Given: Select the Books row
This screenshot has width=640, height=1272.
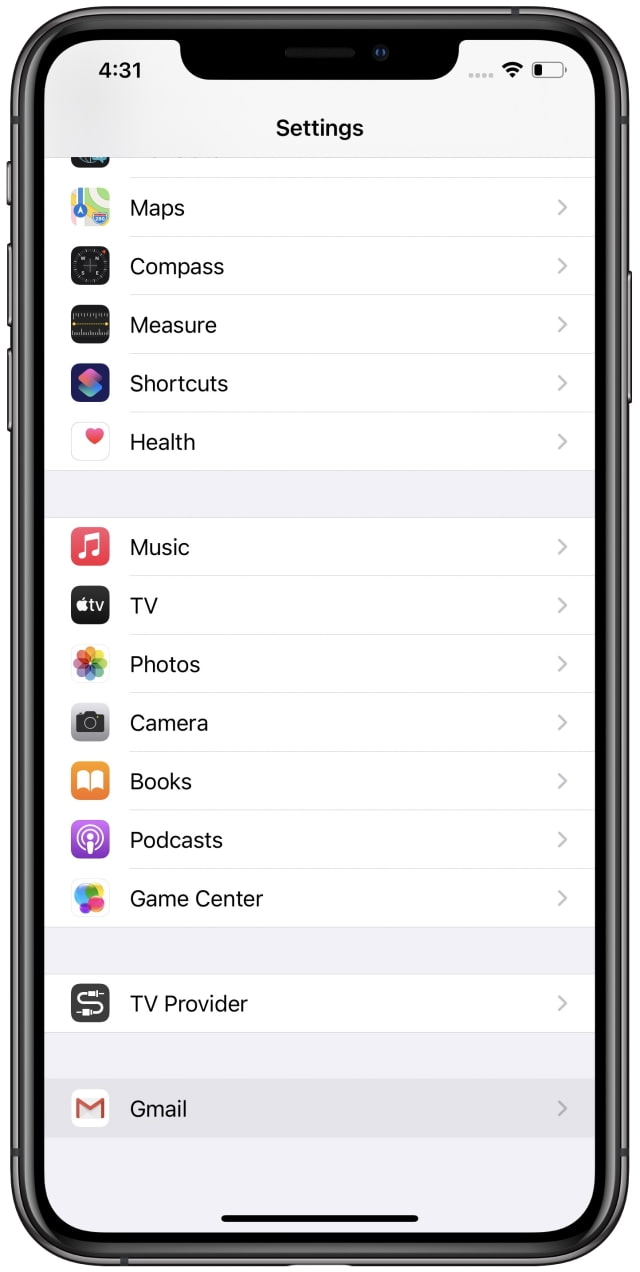Looking at the screenshot, I should (x=320, y=781).
